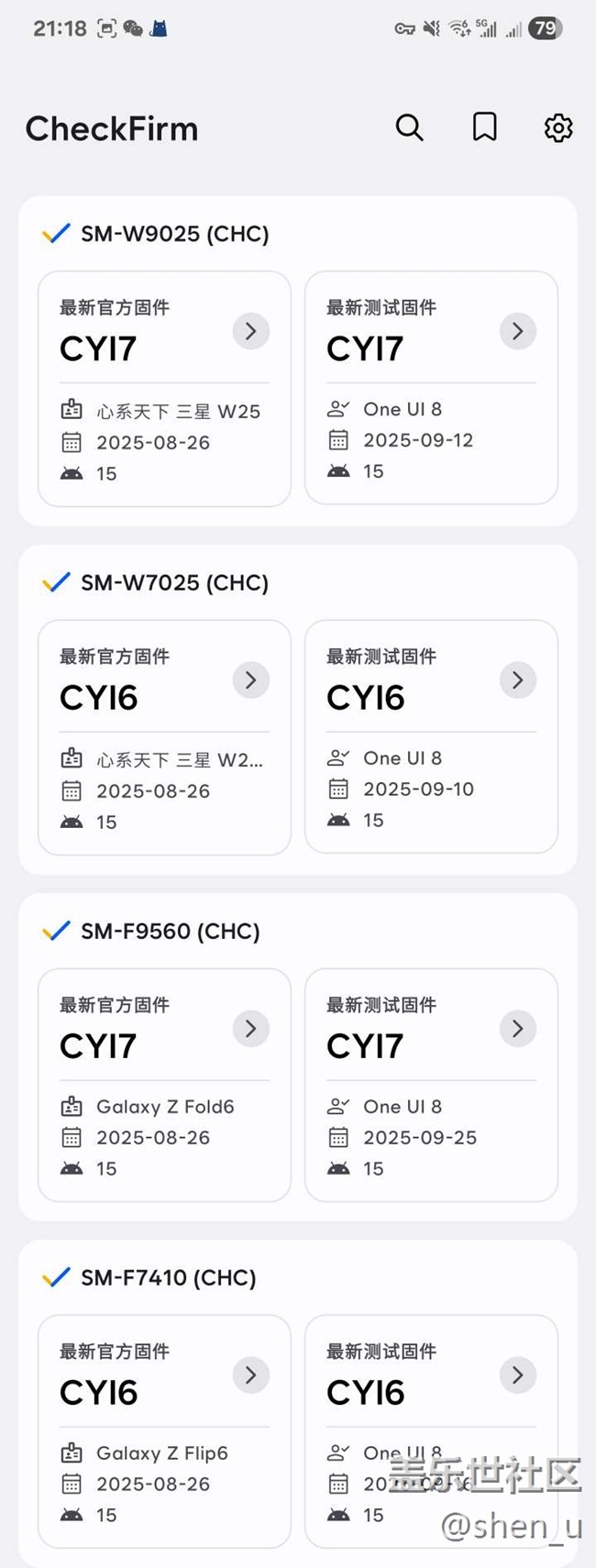Open SM-W7025 latest official firmware arrow
596x1568 pixels.
click(x=250, y=680)
